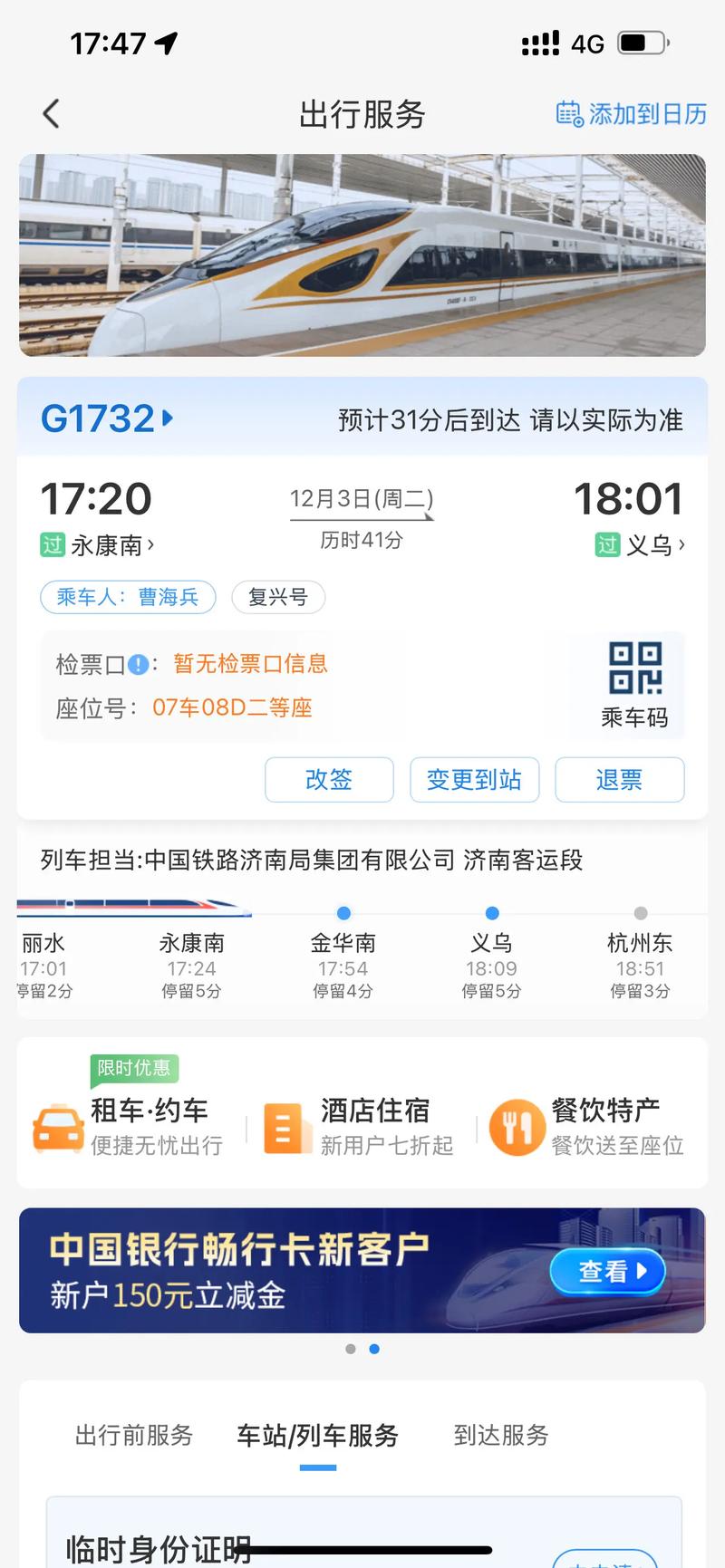725x1568 pixels.
Task: Tap 改签 to rebook the ticket
Action: 329,780
